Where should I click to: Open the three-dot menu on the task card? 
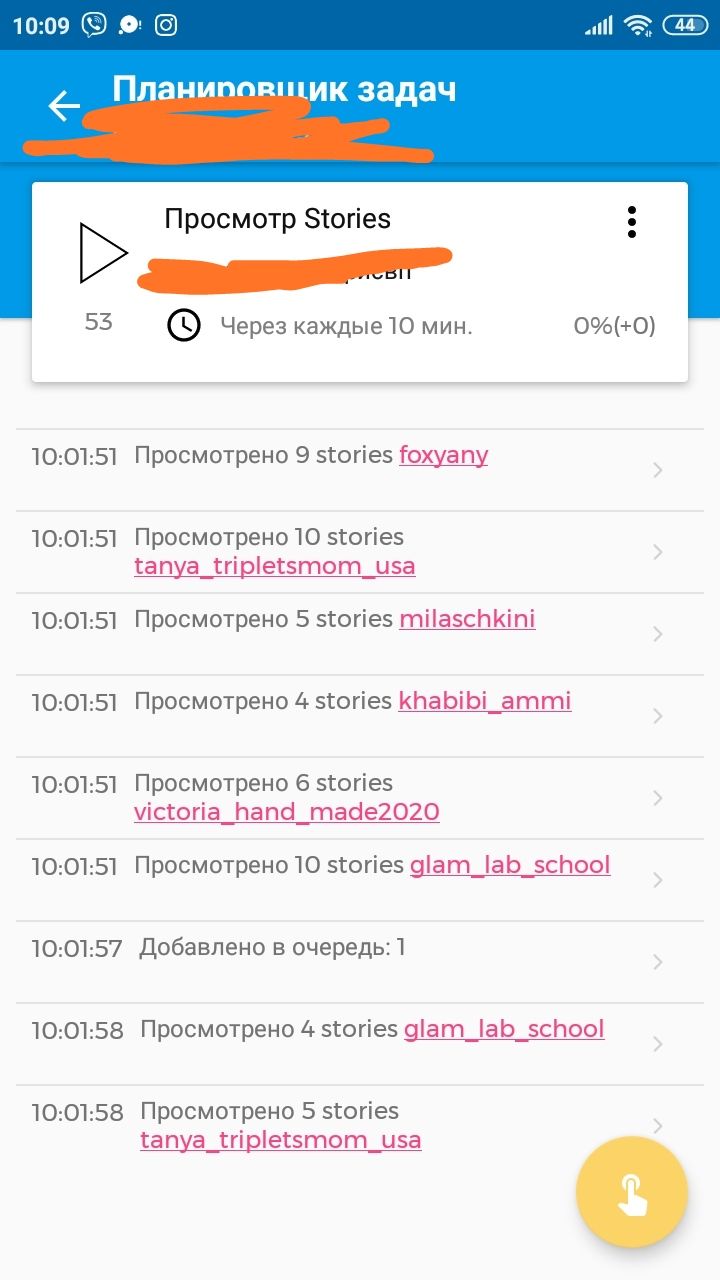click(x=631, y=222)
